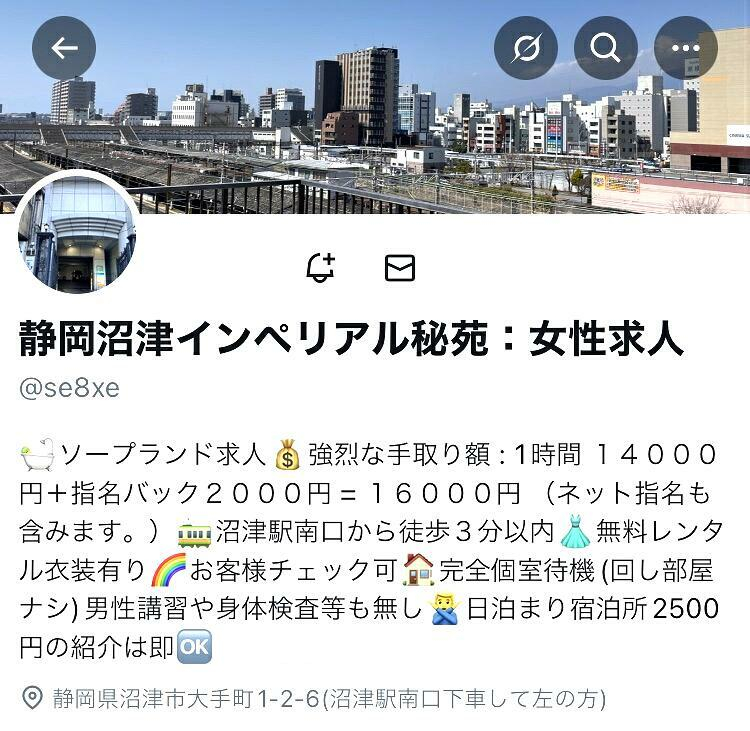Search this profile's posts
750x731 pixels.
tap(605, 48)
